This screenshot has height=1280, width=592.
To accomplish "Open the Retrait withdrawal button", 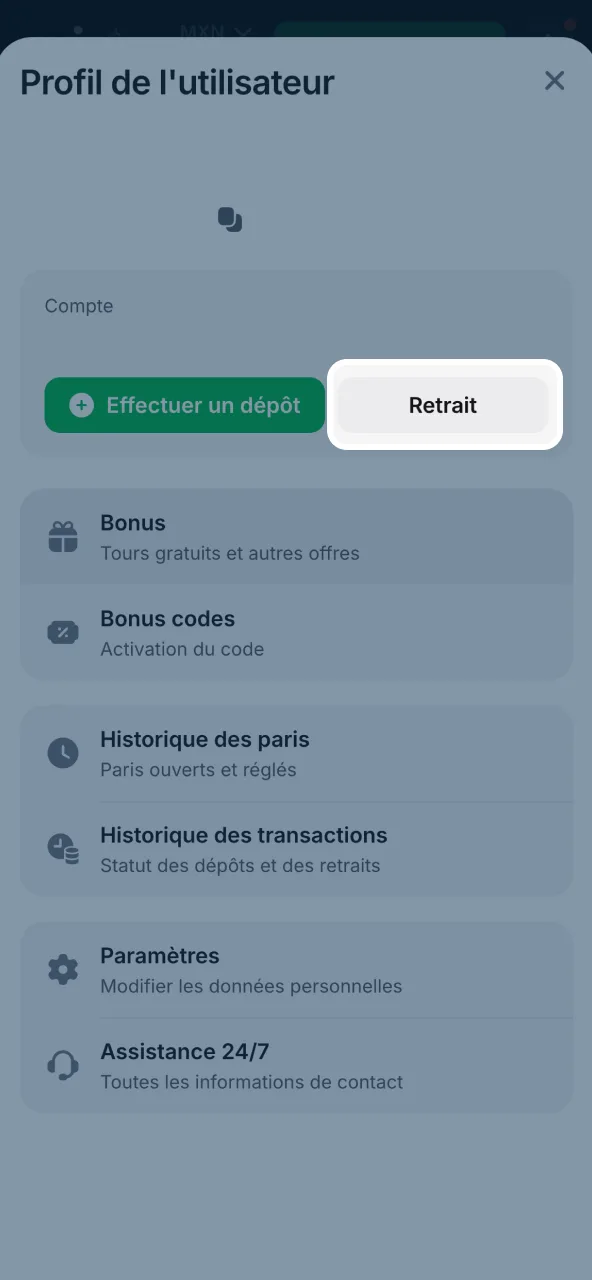I will coord(443,405).
